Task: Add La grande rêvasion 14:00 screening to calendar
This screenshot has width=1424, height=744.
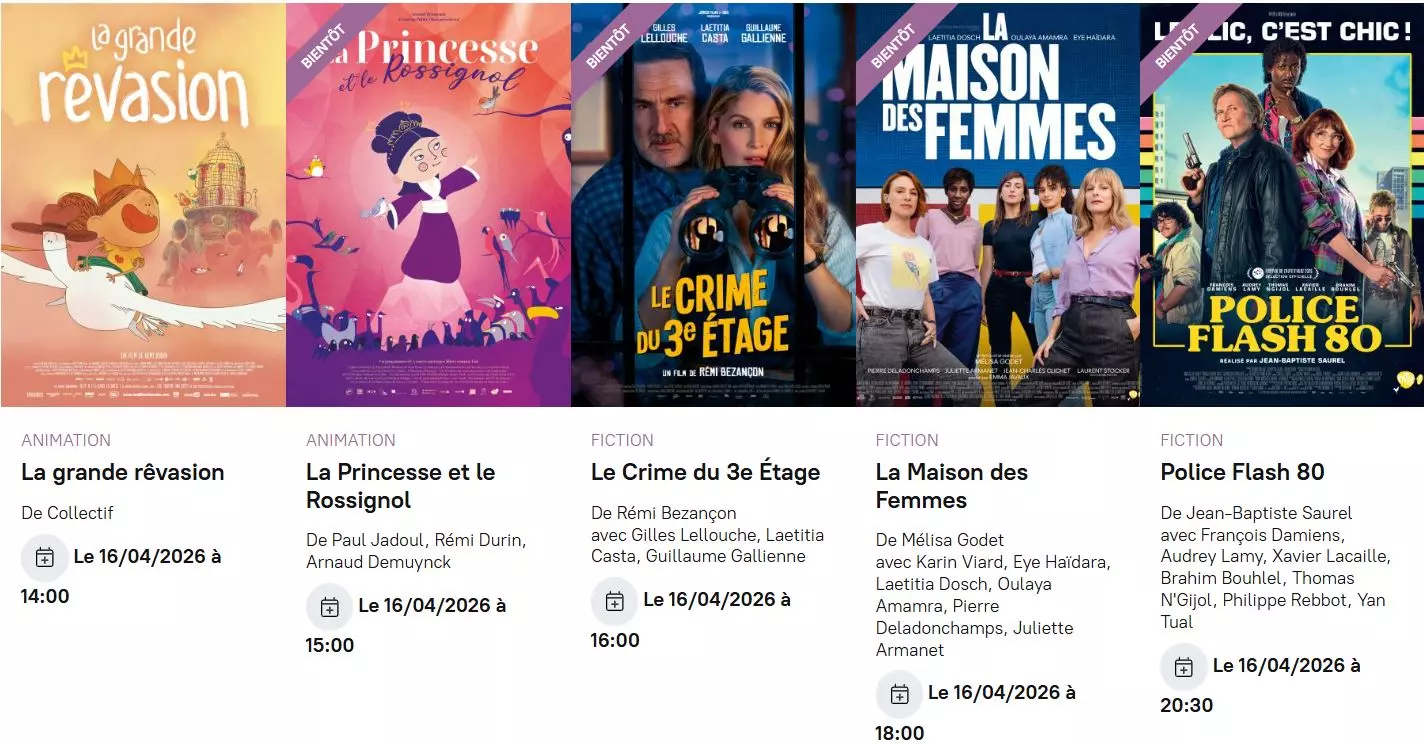Action: [x=45, y=557]
